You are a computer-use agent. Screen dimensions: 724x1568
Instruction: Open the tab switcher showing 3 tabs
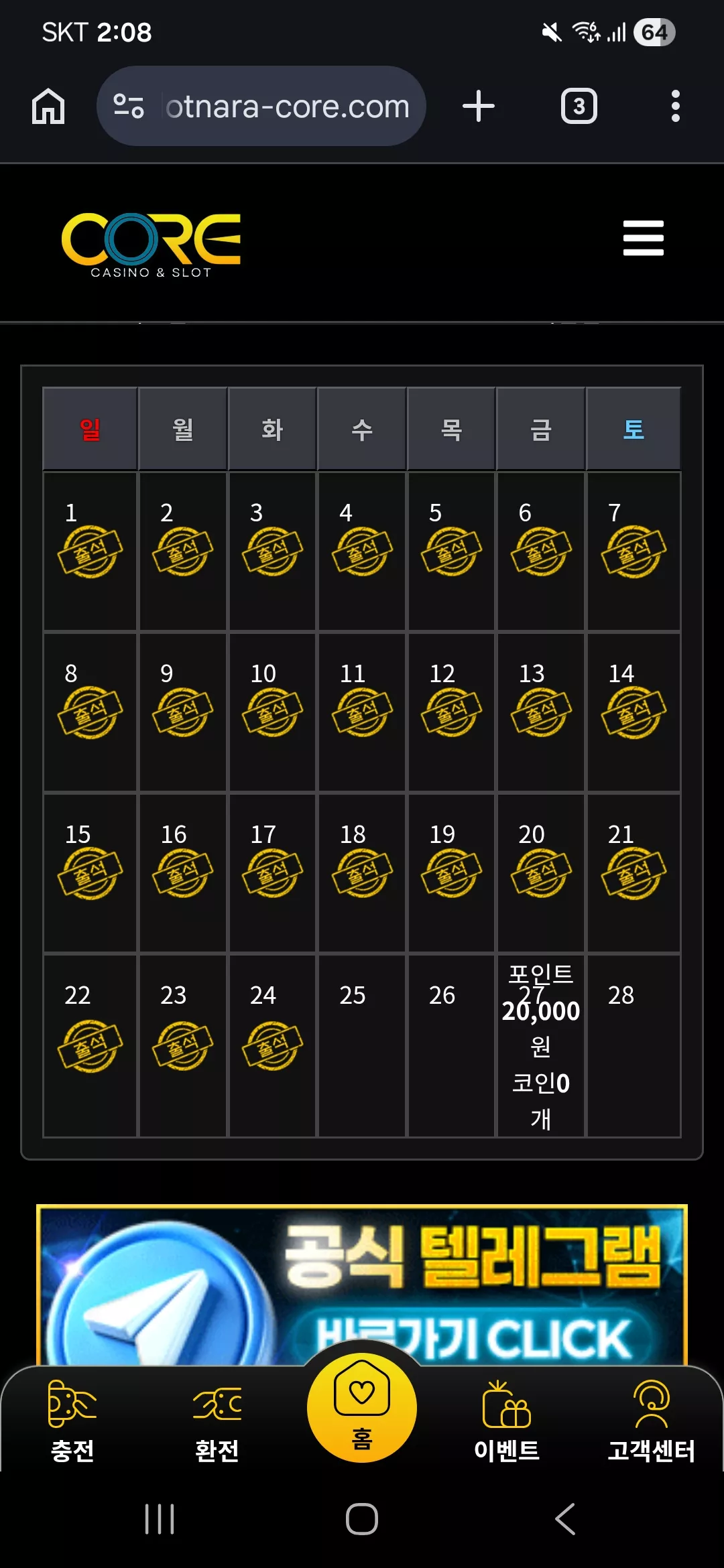[579, 106]
